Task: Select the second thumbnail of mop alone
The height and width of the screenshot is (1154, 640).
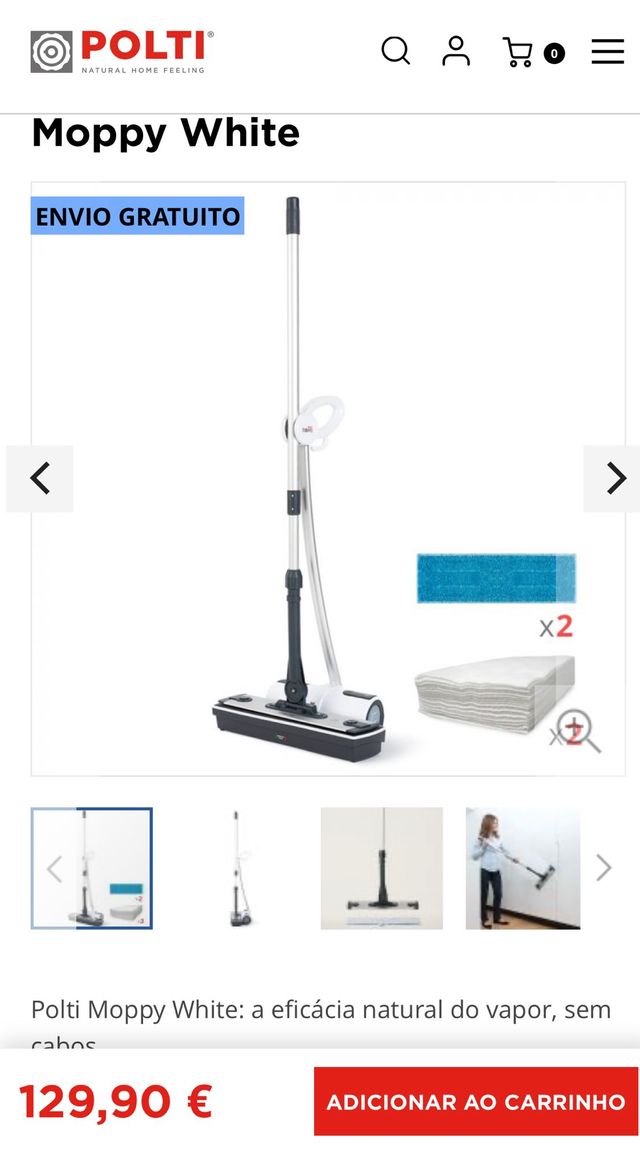Action: coord(237,868)
